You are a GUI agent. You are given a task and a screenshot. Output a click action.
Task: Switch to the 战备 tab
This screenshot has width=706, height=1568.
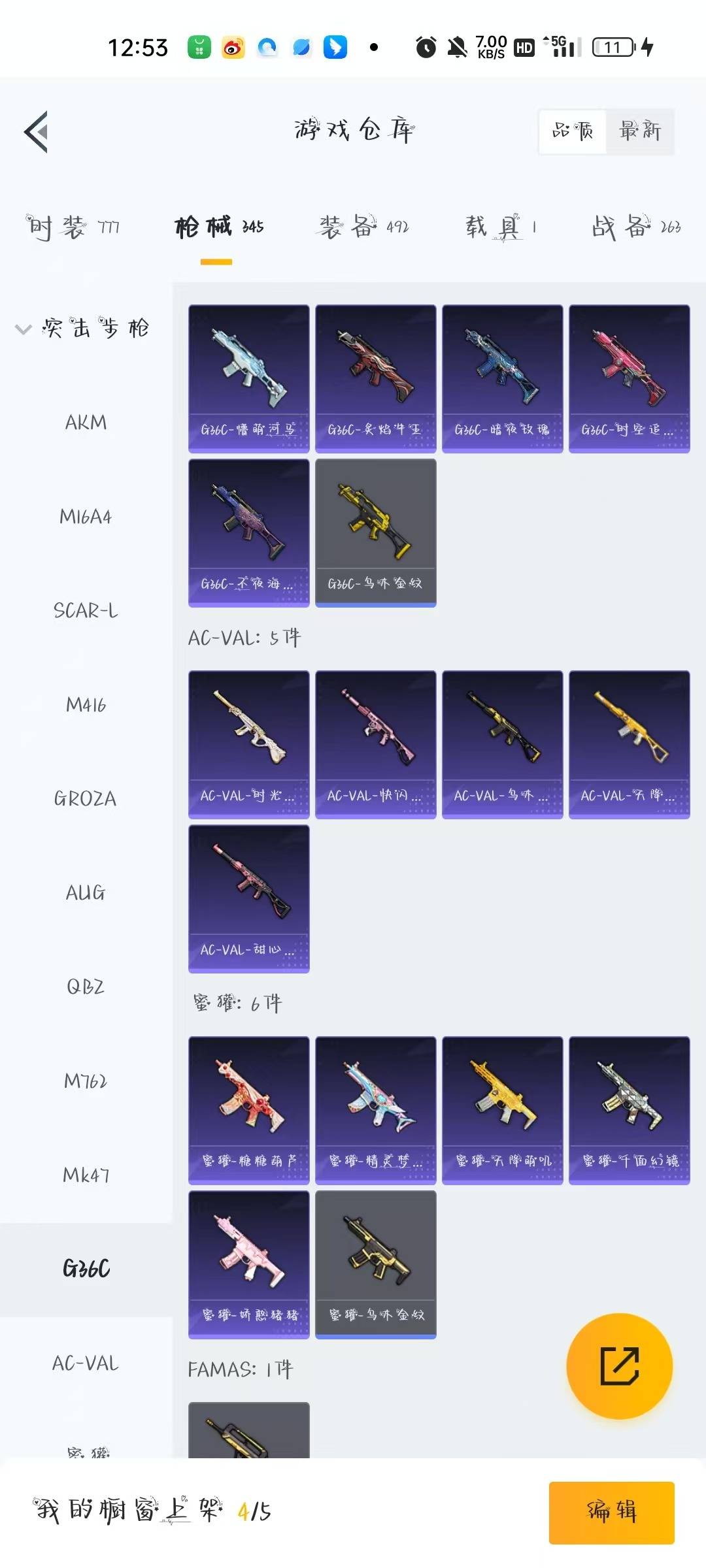636,227
